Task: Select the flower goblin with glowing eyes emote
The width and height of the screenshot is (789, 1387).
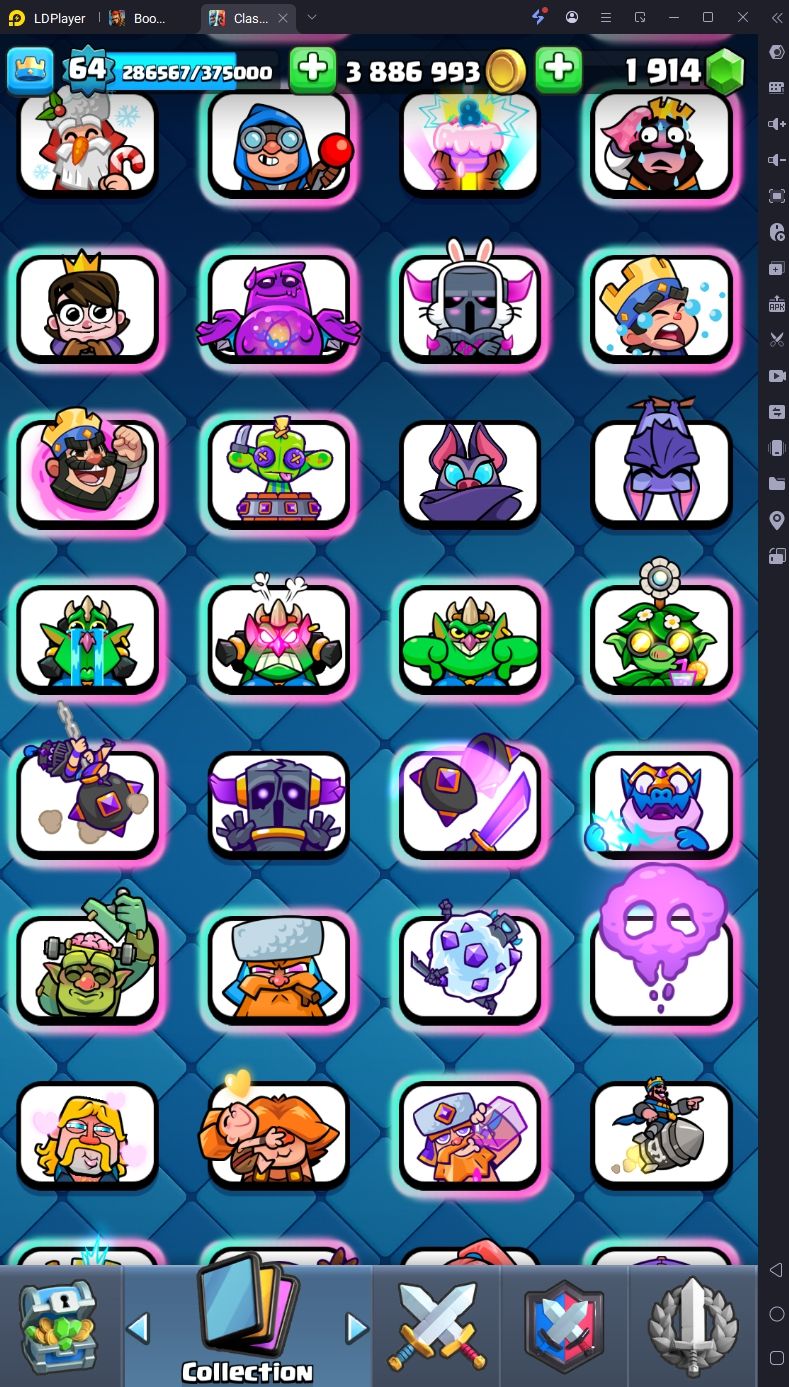Action: pos(662,638)
